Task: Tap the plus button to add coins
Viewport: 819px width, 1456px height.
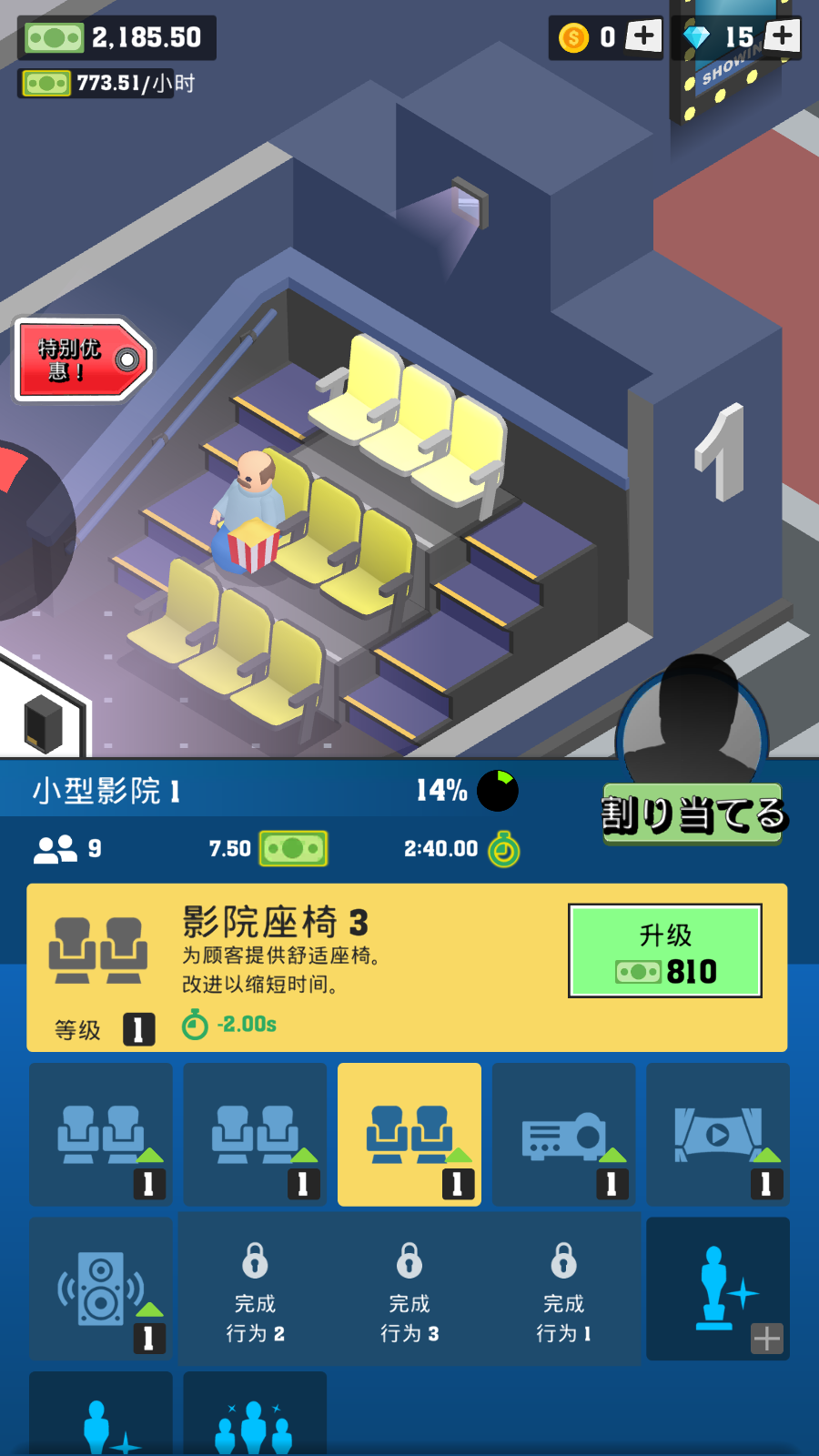Action: click(643, 36)
